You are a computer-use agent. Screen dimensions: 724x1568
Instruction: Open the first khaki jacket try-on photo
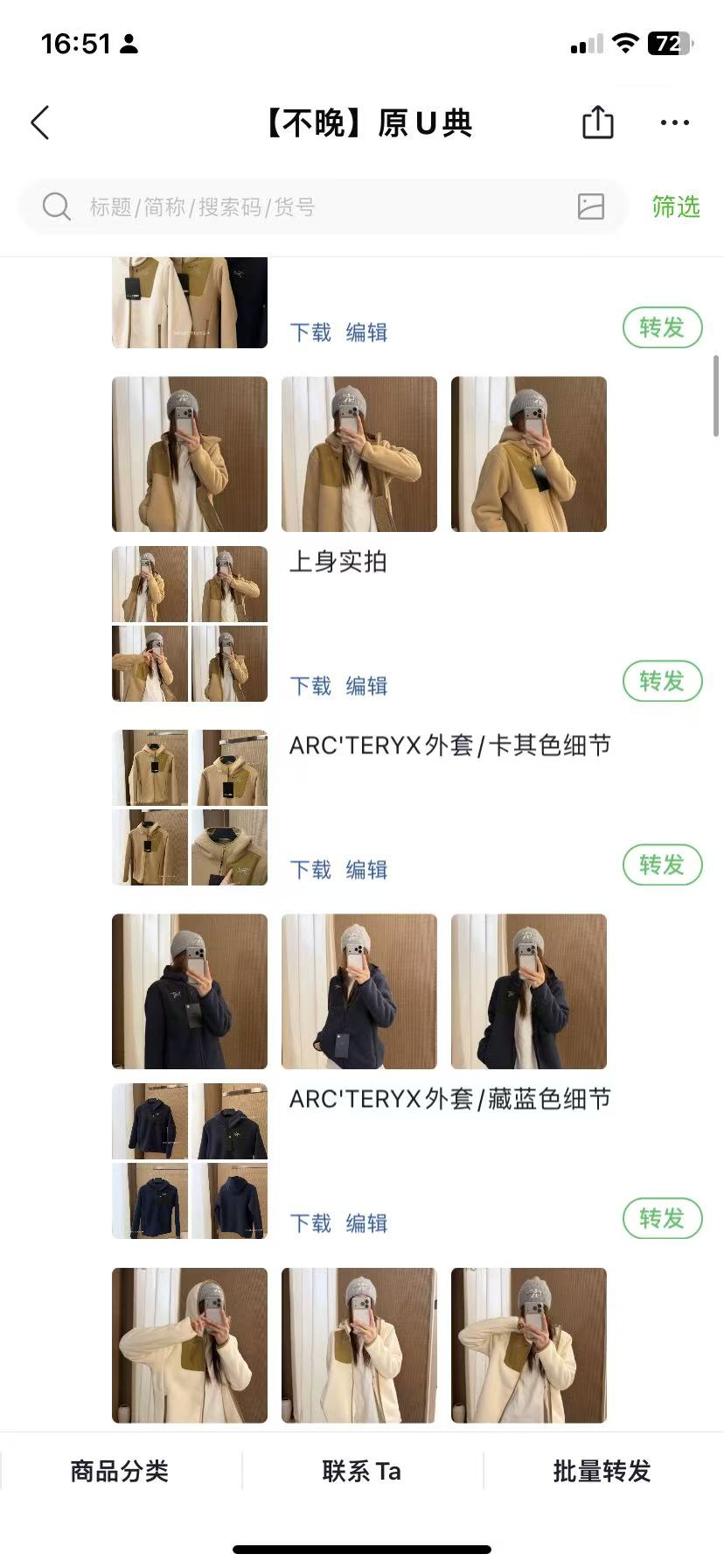pyautogui.click(x=190, y=454)
